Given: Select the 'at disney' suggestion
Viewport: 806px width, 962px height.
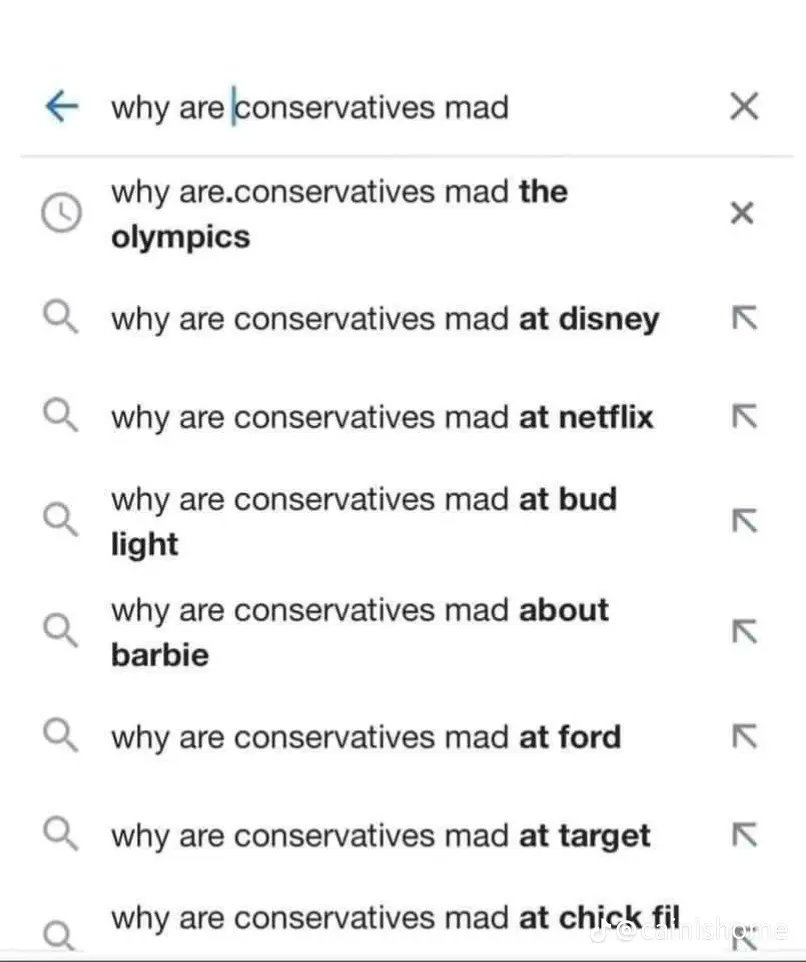Looking at the screenshot, I should click(385, 320).
